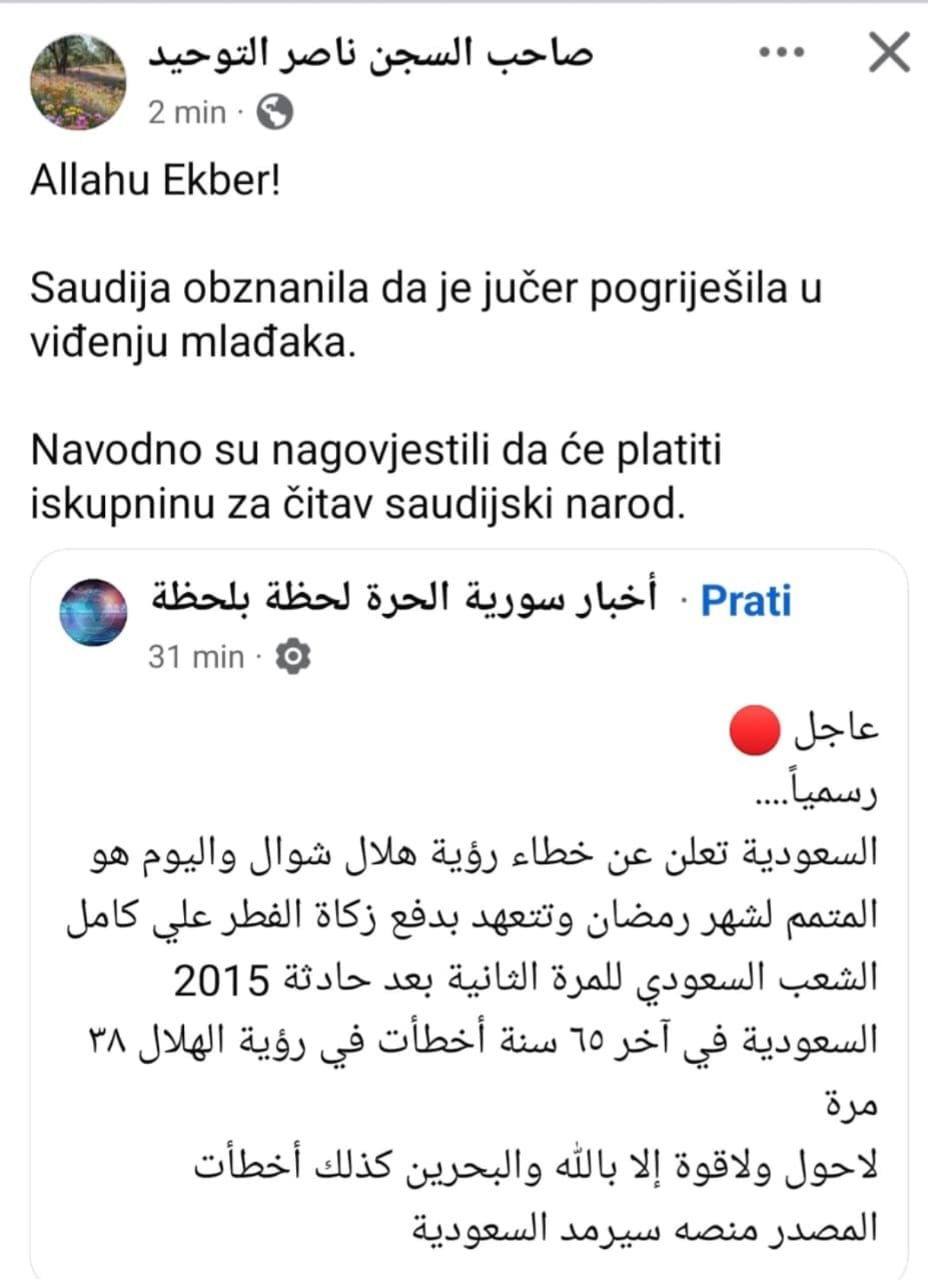This screenshot has width=928, height=1280.
Task: Open صاحب السجن ناصر التوحيد profile name
Action: tap(371, 54)
